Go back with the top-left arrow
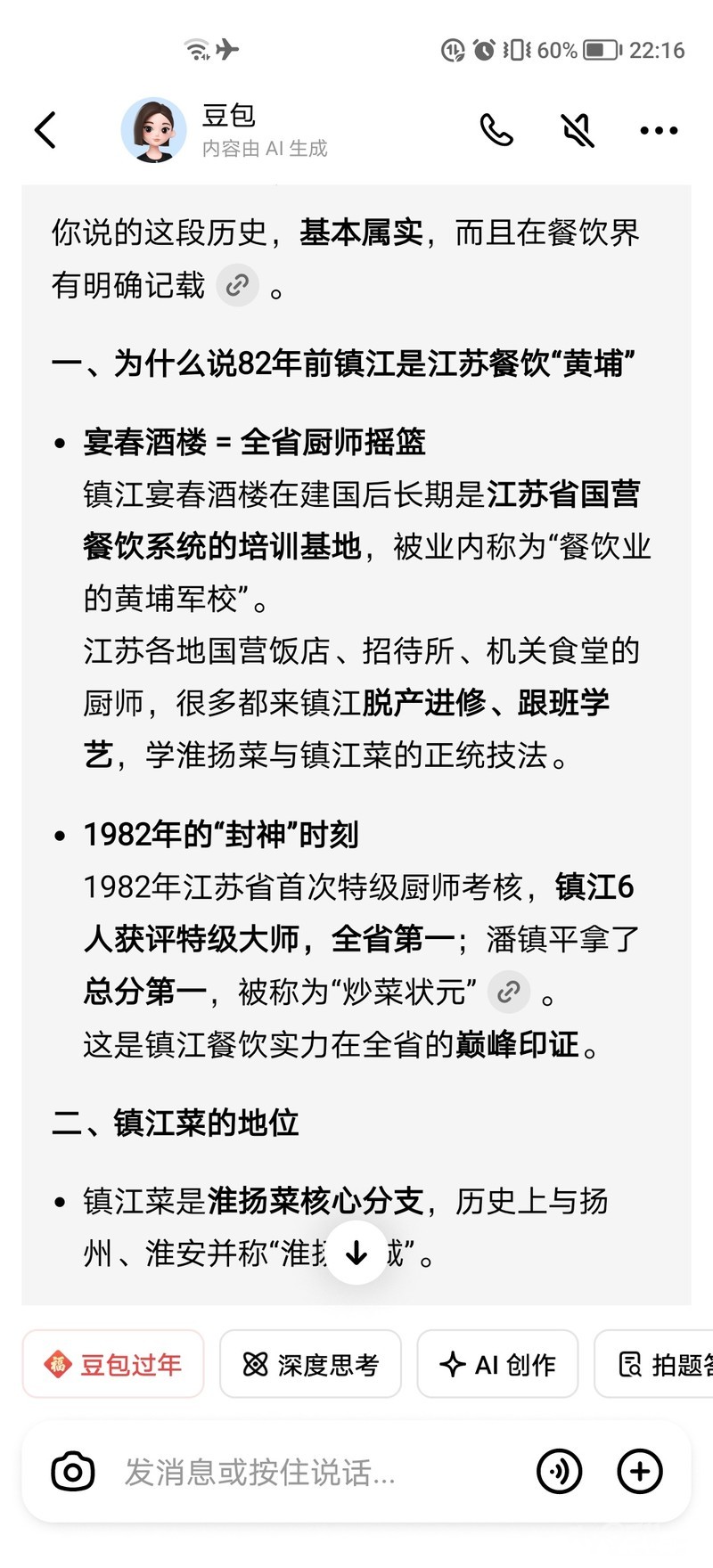The height and width of the screenshot is (1568, 713). (x=45, y=130)
